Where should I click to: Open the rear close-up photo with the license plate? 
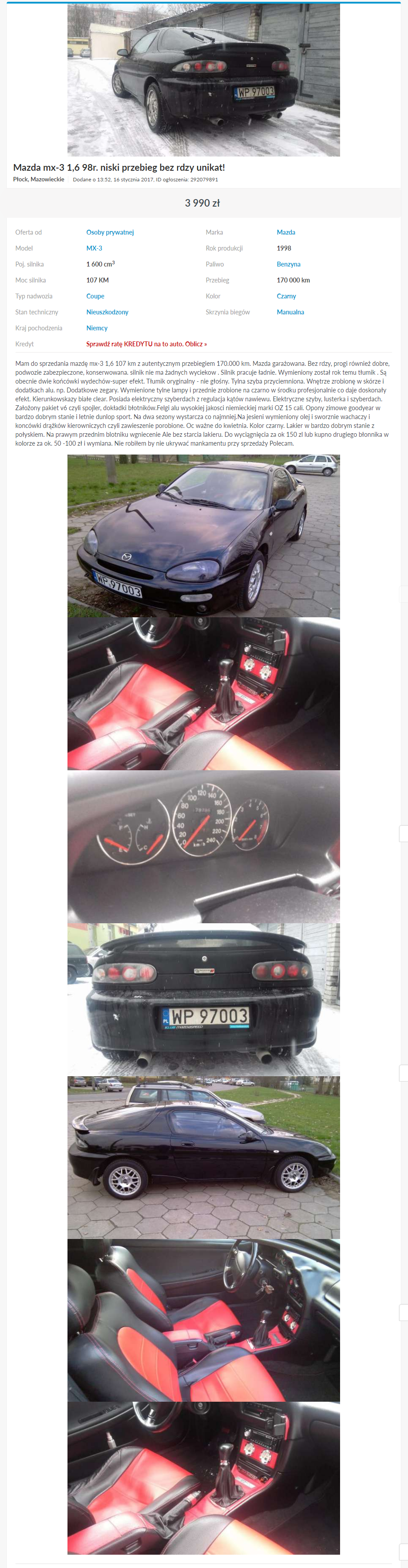point(203,1000)
